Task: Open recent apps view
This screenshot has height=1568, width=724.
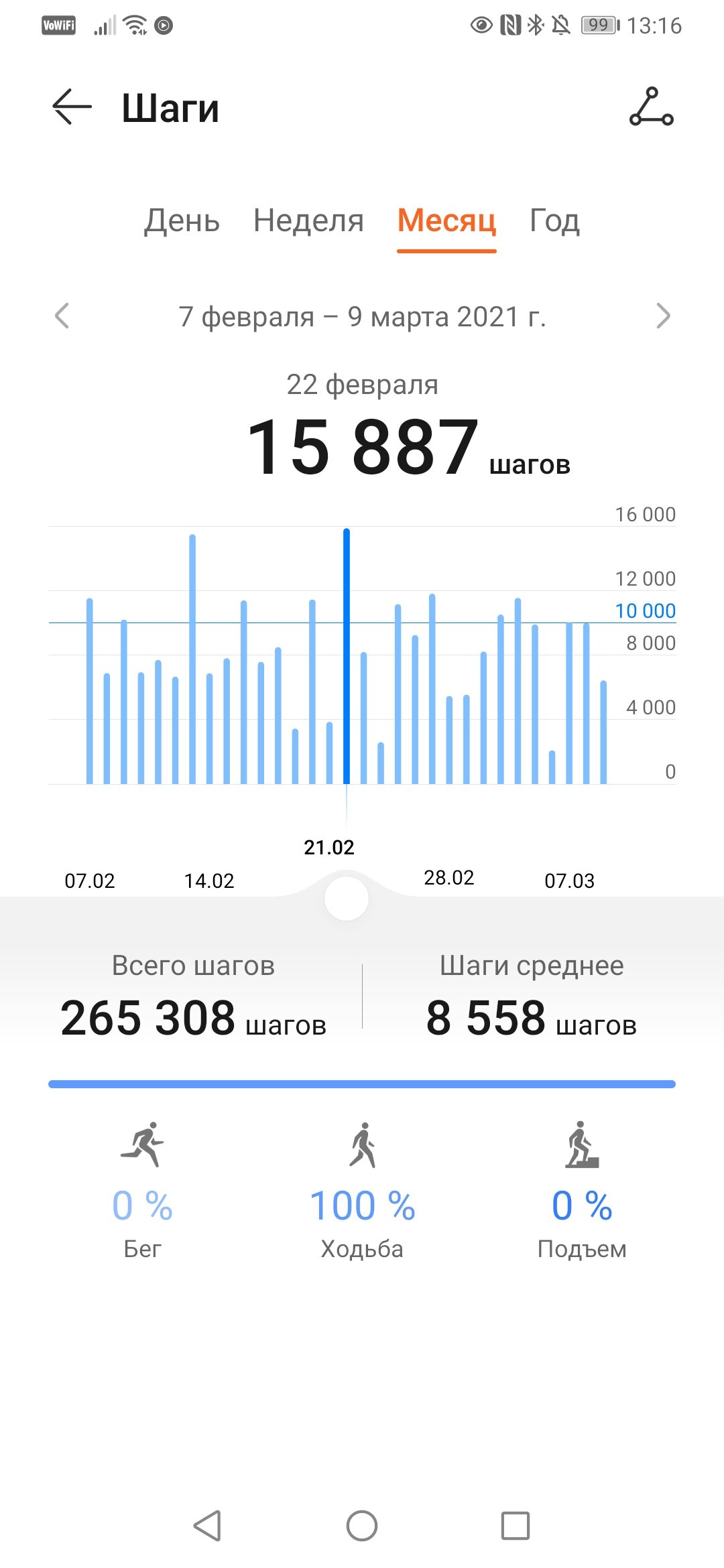Action: [516, 1526]
